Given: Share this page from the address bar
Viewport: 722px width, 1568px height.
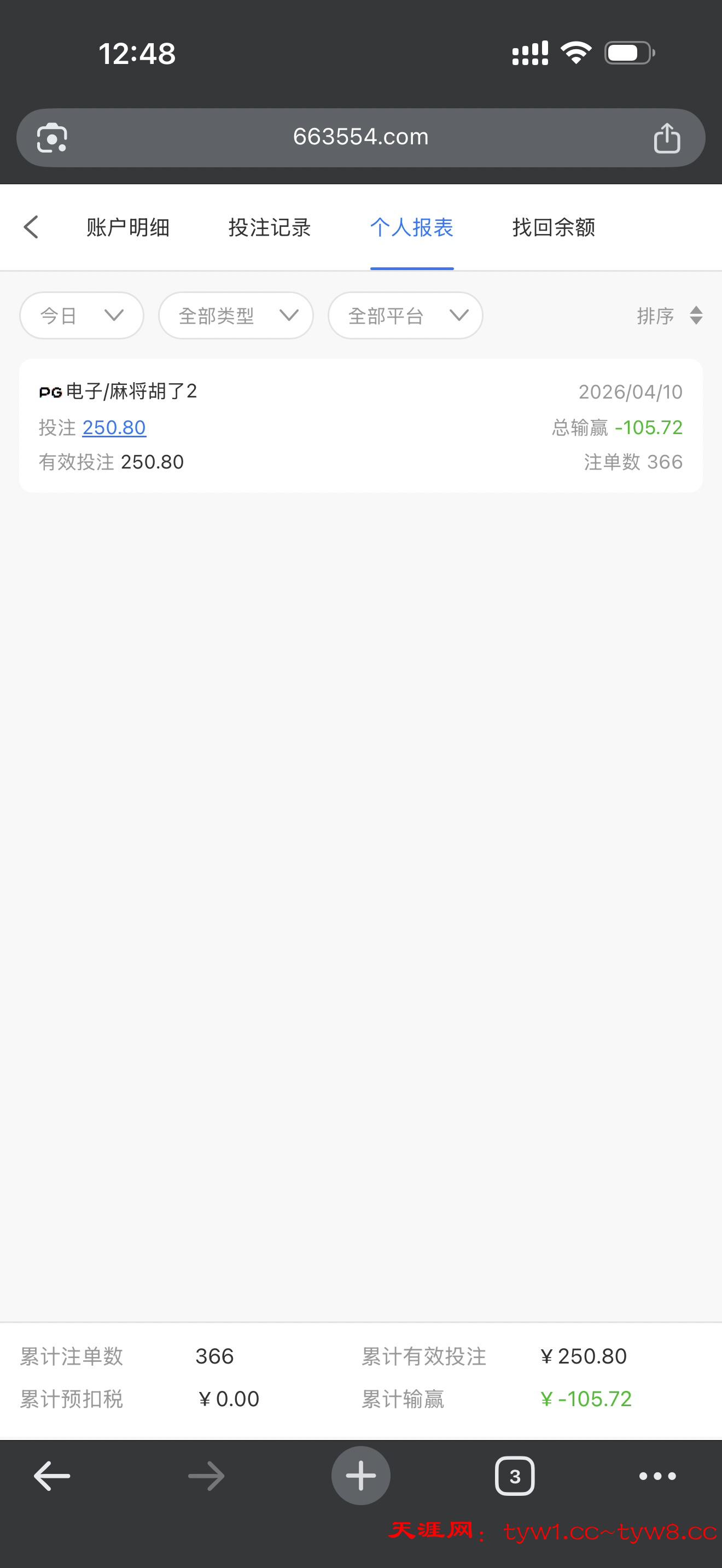Looking at the screenshot, I should click(x=667, y=138).
